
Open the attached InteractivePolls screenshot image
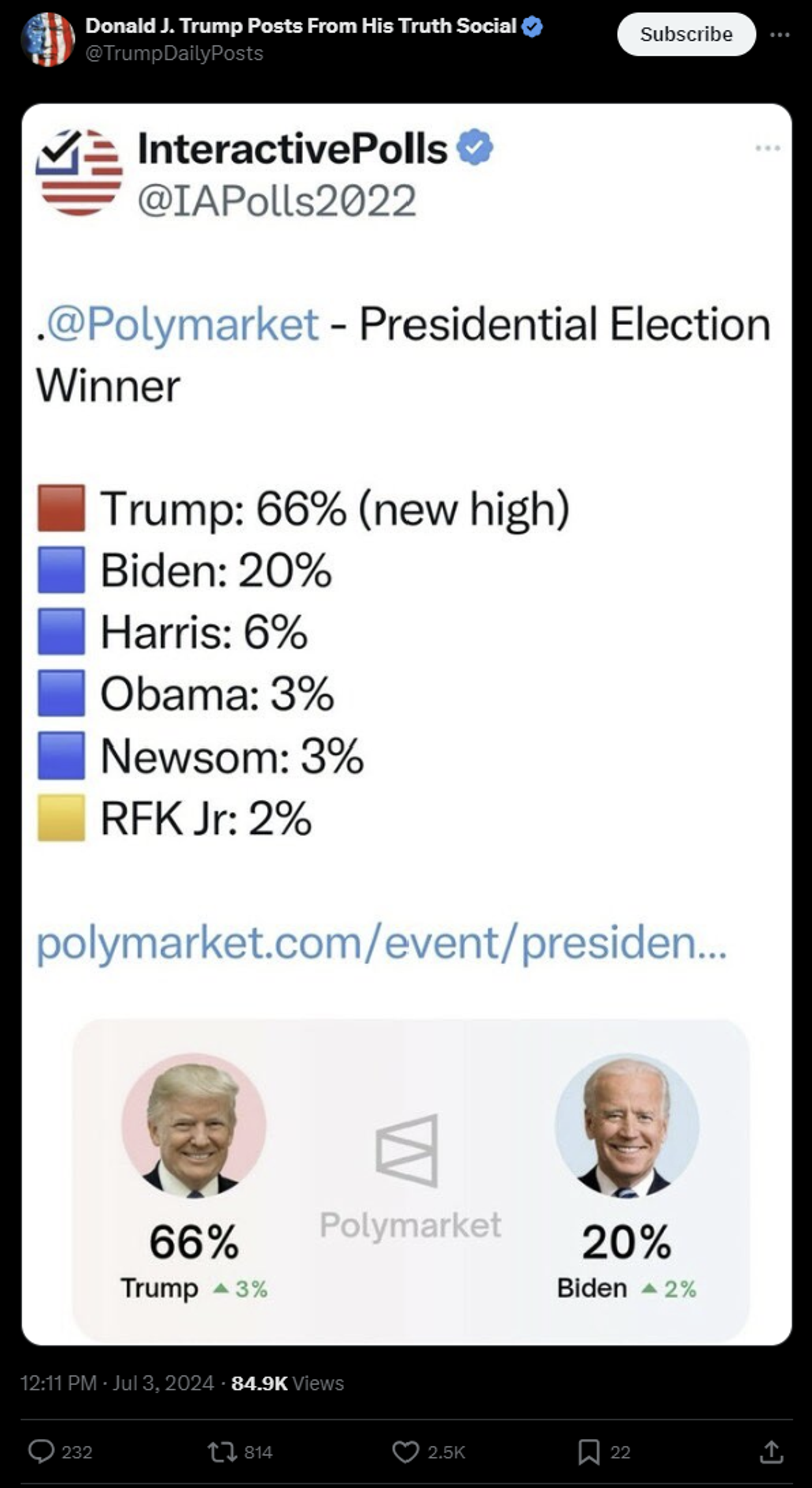pos(406,722)
